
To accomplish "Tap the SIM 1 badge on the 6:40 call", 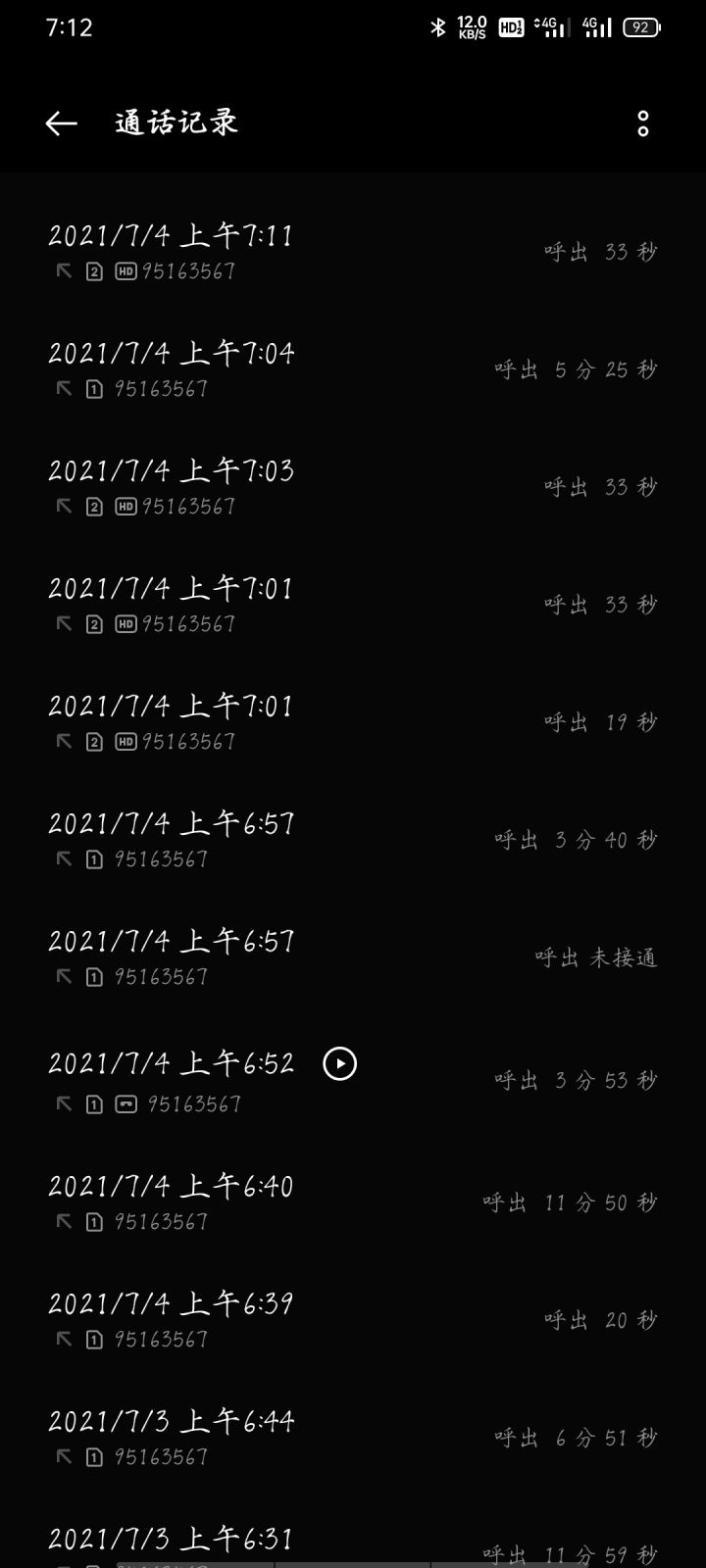I will pos(92,1222).
